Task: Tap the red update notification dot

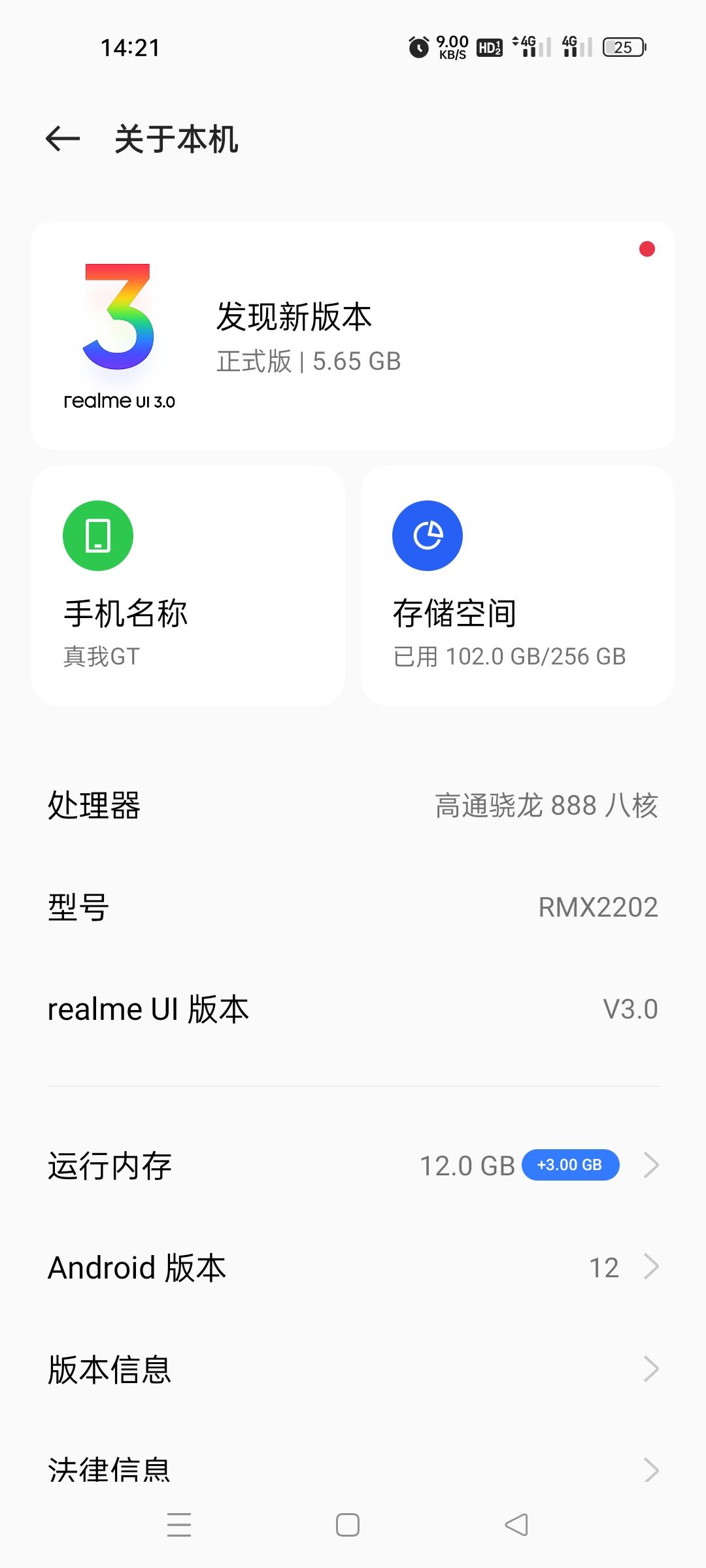Action: point(647,250)
